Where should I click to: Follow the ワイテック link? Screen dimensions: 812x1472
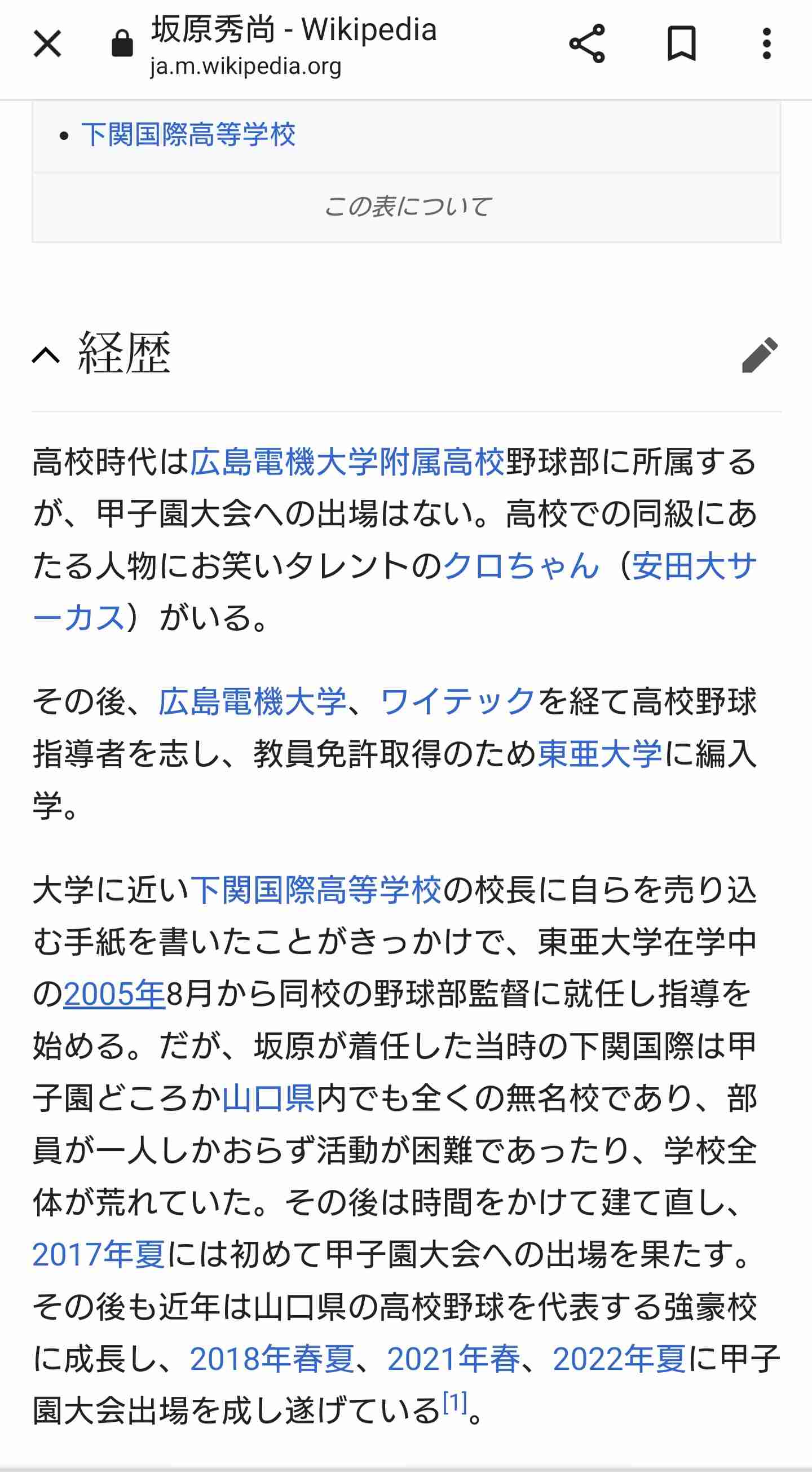click(x=458, y=702)
